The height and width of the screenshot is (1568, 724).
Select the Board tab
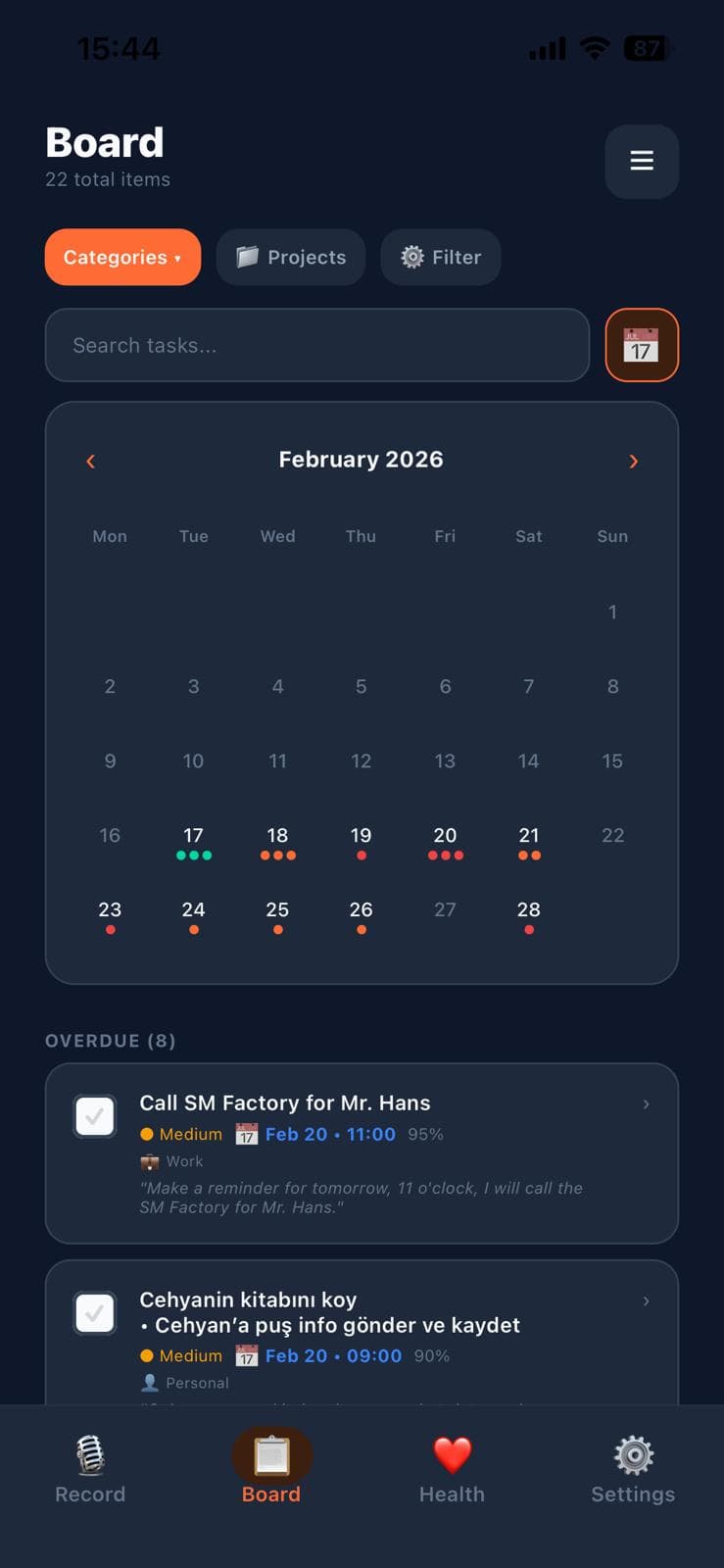[271, 1470]
